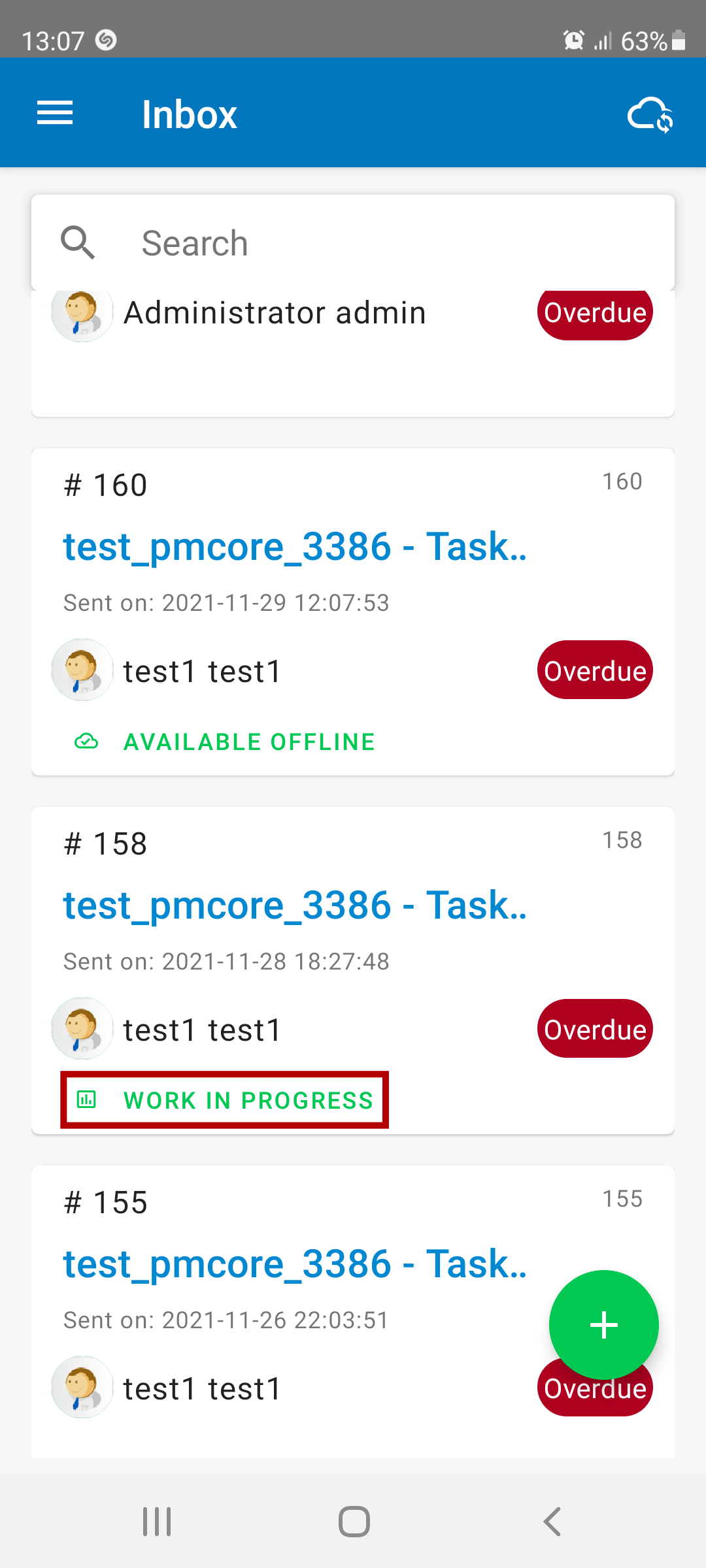
Task: Open the hamburger navigation menu
Action: [x=55, y=114]
